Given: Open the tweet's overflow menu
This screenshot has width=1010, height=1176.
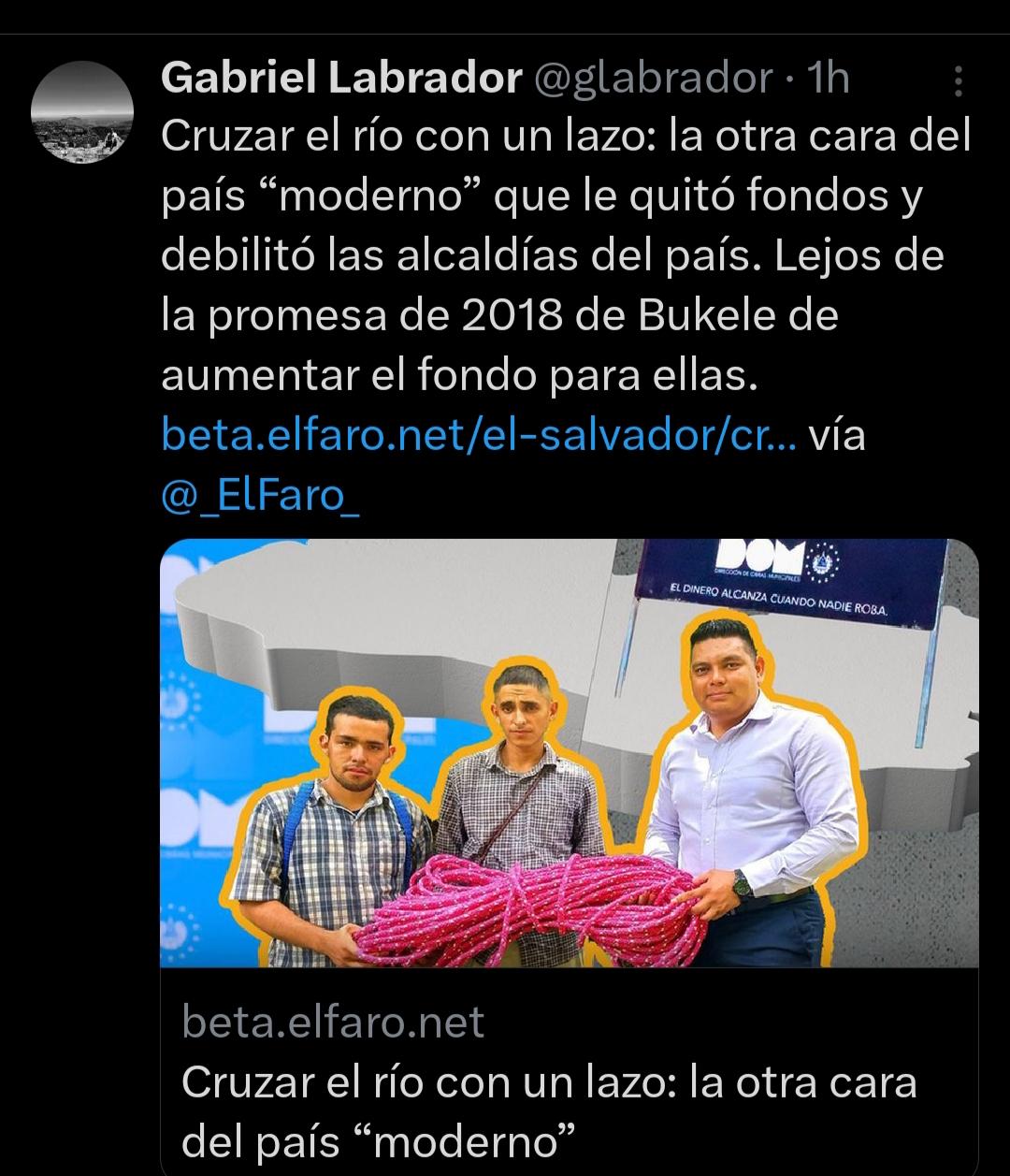Looking at the screenshot, I should pos(958,83).
